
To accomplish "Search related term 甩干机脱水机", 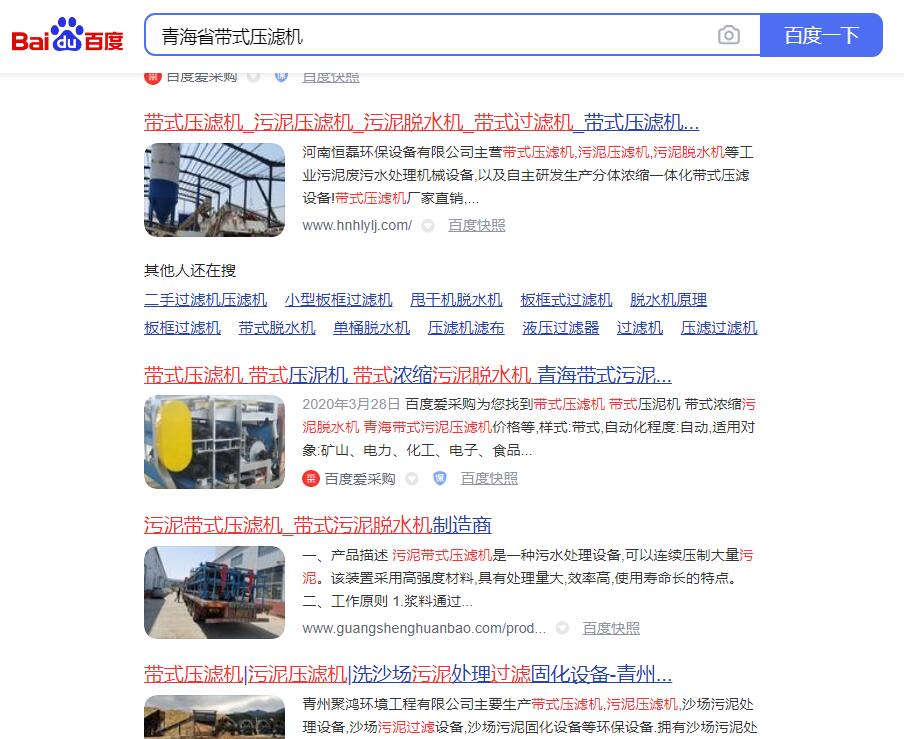I will [x=456, y=300].
